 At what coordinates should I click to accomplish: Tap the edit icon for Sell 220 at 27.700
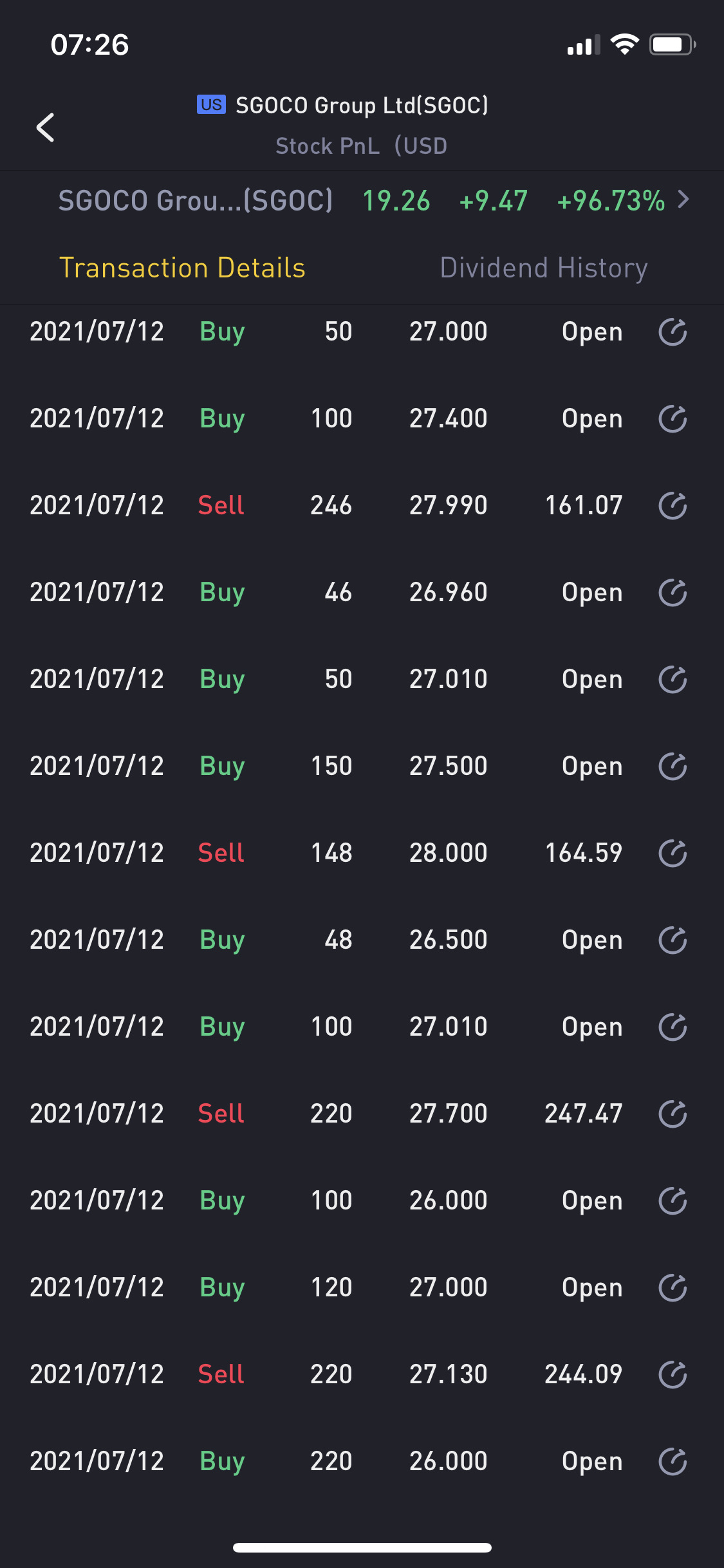click(x=673, y=1114)
